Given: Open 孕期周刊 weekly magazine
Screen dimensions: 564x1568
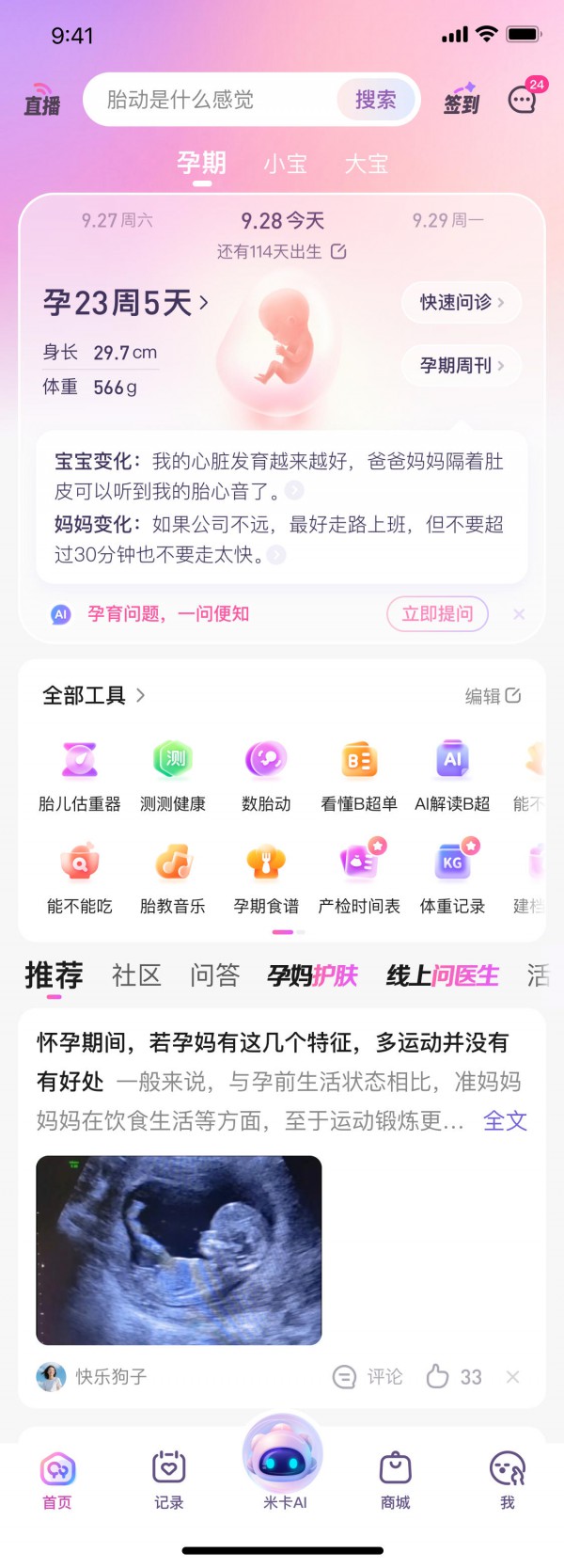Looking at the screenshot, I should click(461, 365).
